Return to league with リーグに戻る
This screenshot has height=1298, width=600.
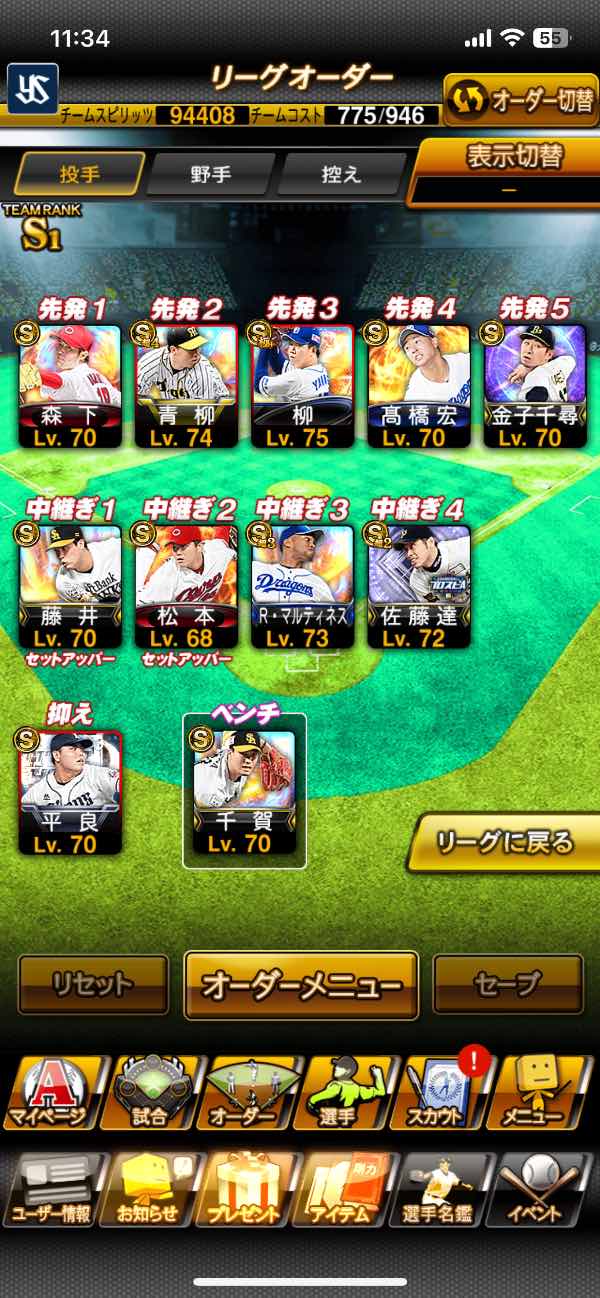pos(505,842)
